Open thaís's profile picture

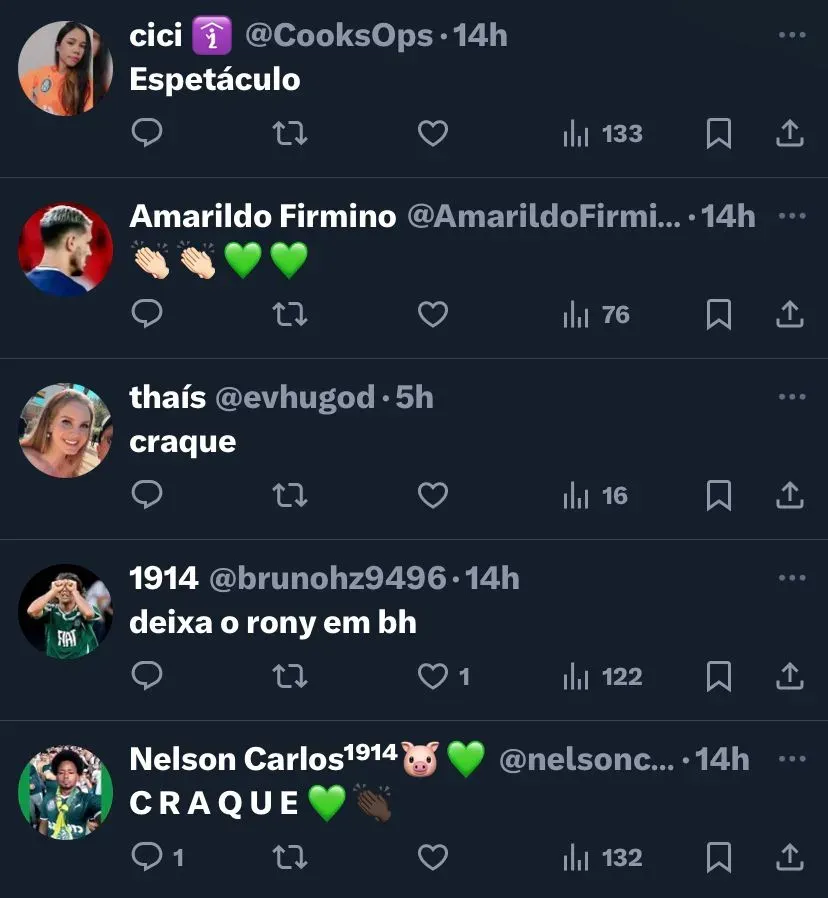coord(65,430)
